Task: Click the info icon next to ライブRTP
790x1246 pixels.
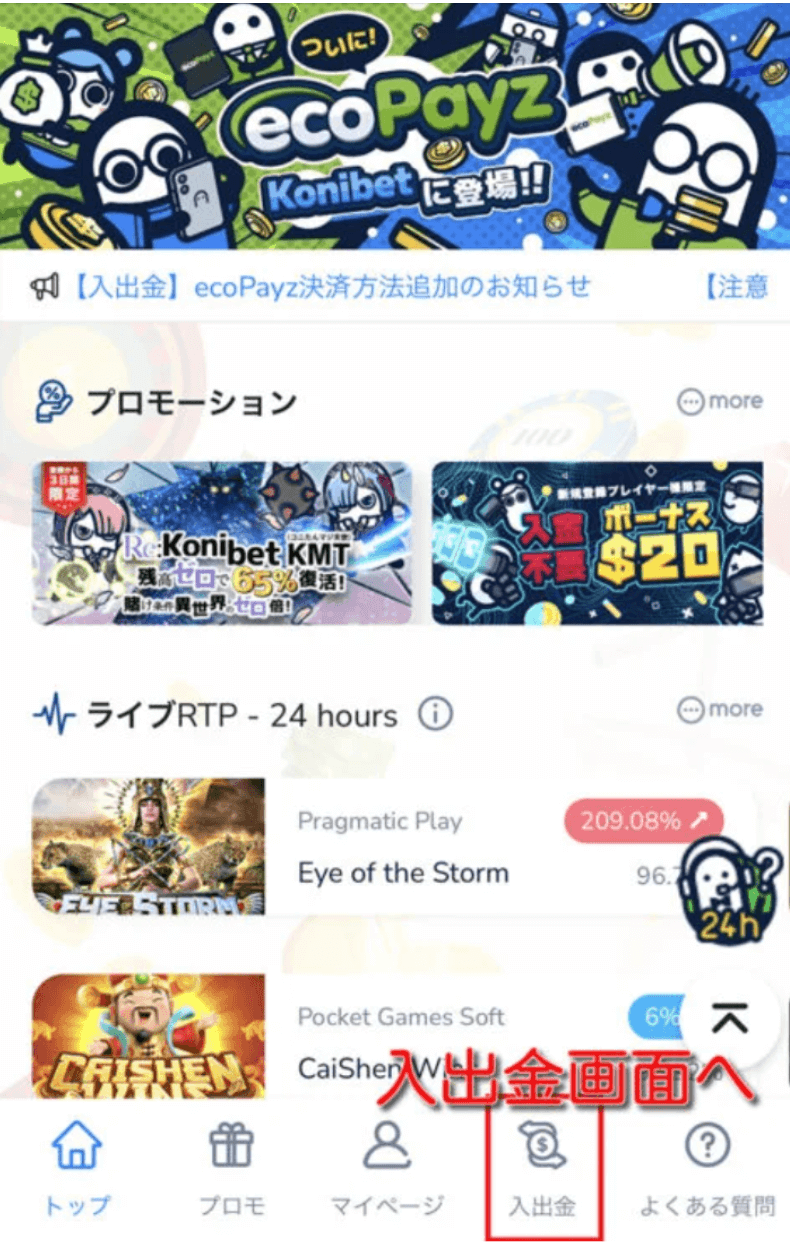Action: point(432,714)
